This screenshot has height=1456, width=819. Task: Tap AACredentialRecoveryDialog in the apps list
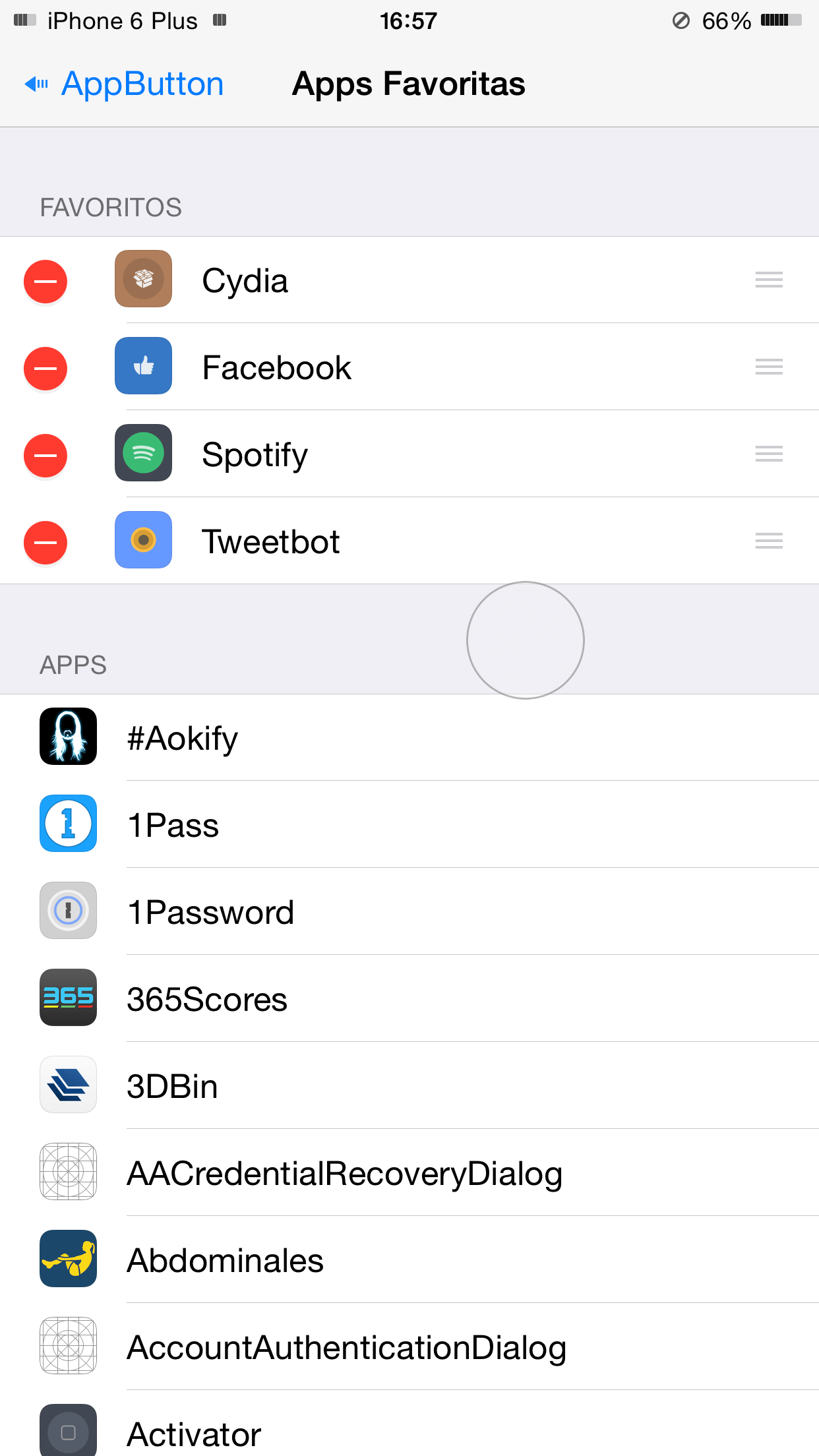pos(344,1173)
